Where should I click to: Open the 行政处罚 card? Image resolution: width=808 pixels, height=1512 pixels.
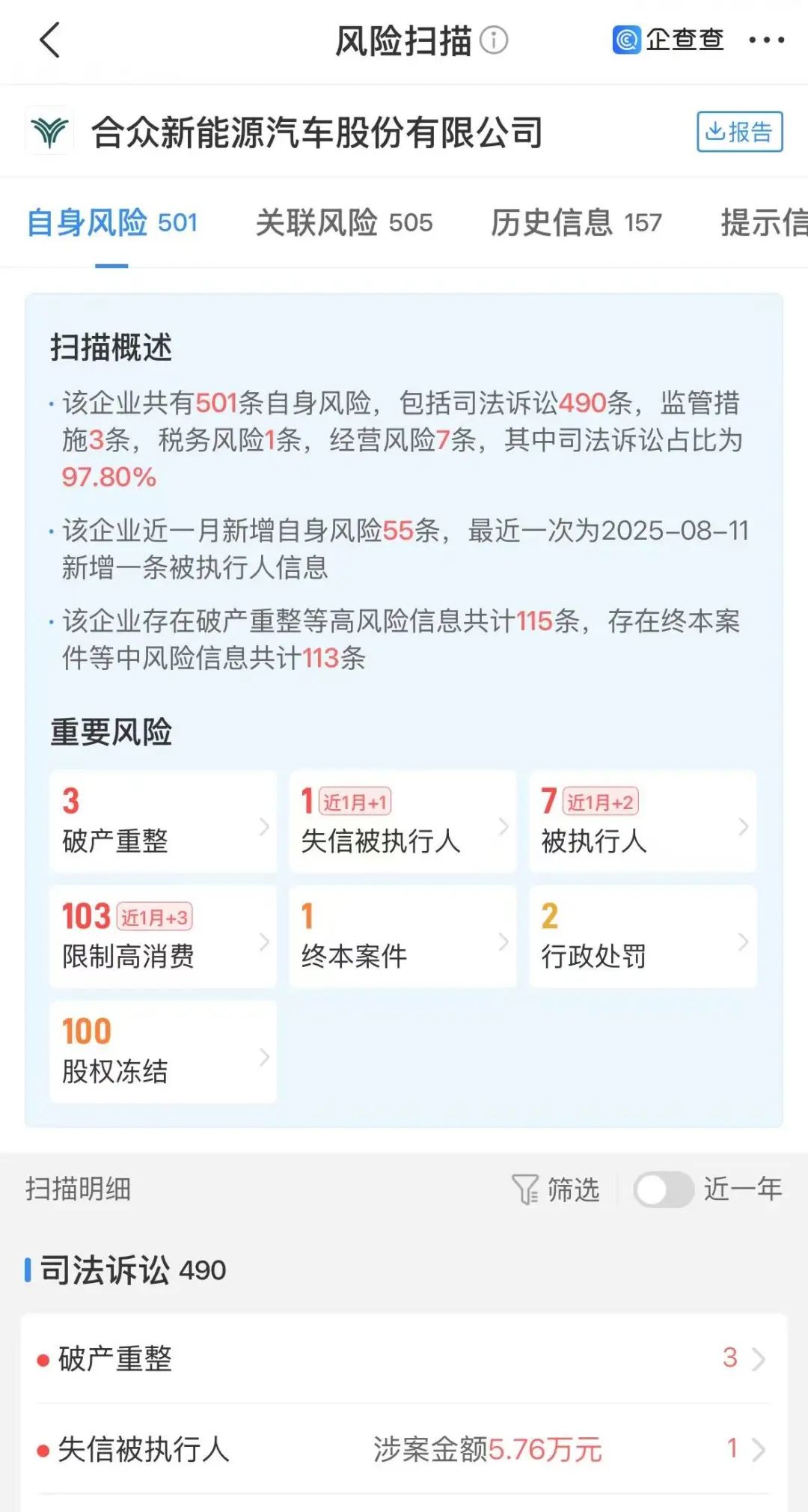[x=642, y=937]
